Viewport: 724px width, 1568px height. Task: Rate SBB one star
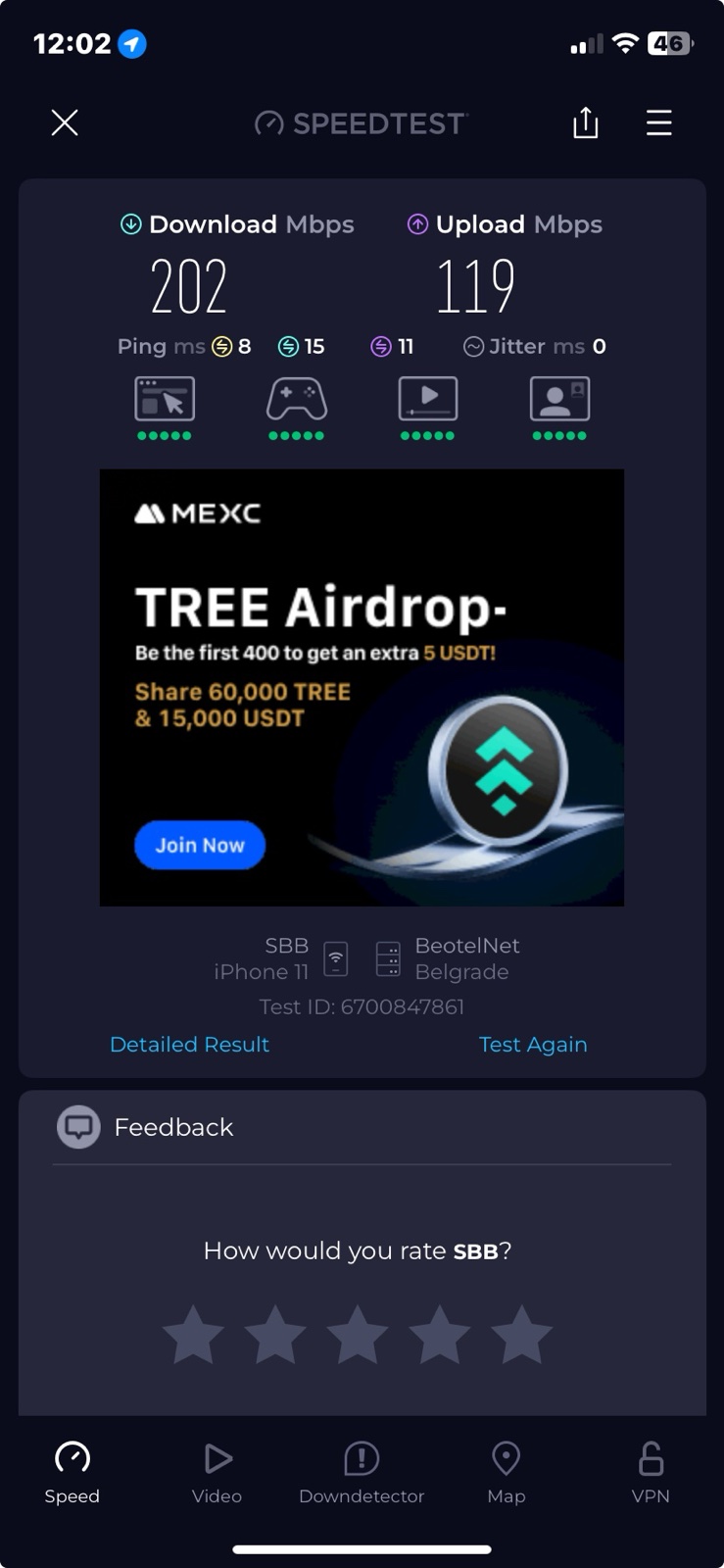193,1335
